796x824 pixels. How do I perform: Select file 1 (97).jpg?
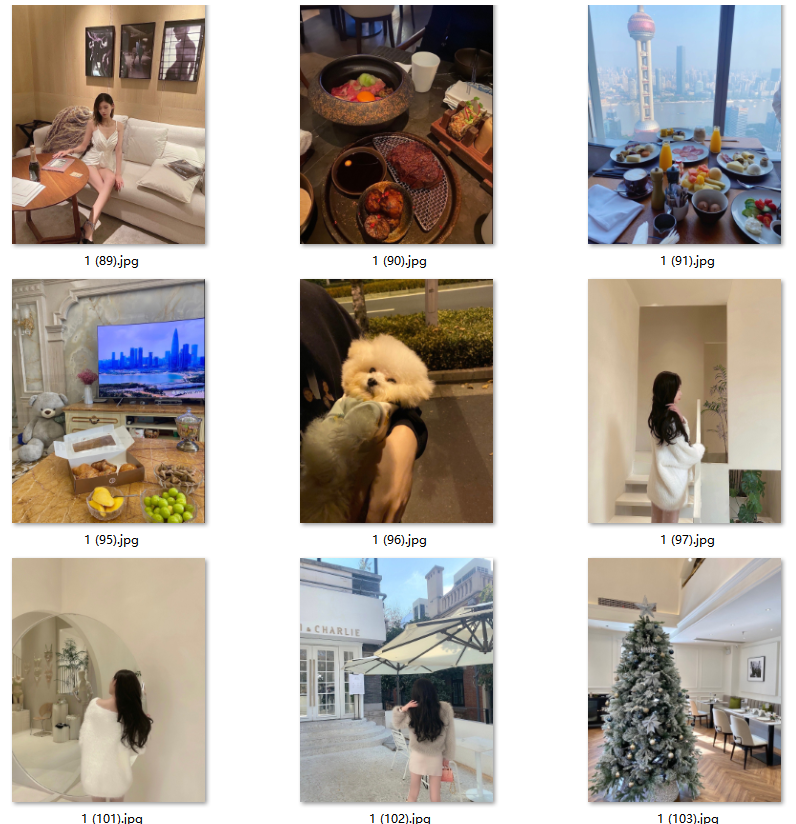pyautogui.click(x=685, y=401)
